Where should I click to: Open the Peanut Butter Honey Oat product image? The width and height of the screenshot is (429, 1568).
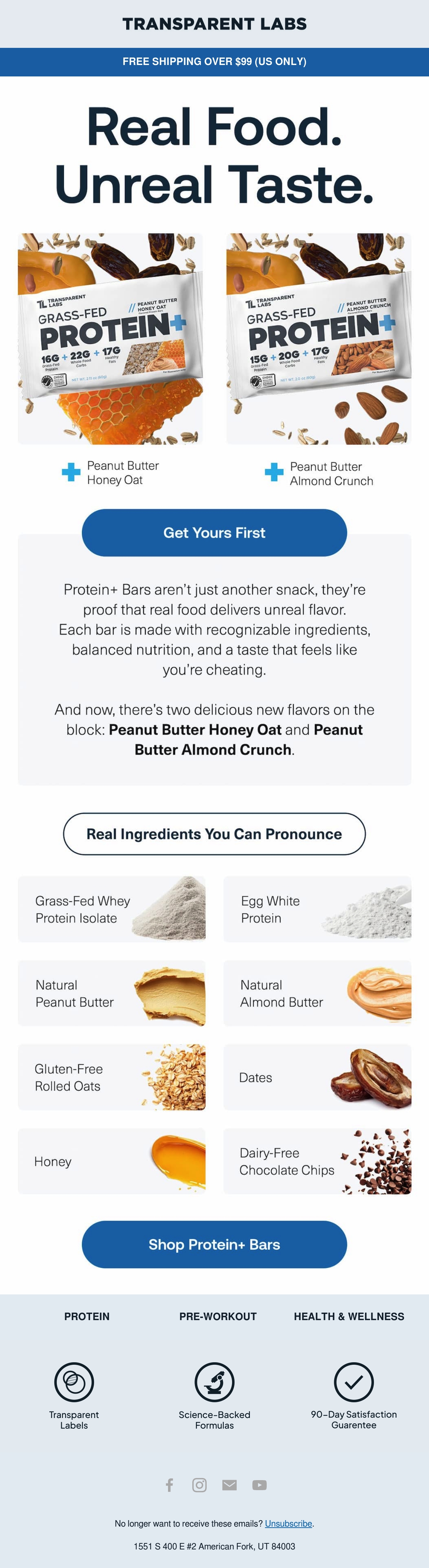tap(110, 339)
